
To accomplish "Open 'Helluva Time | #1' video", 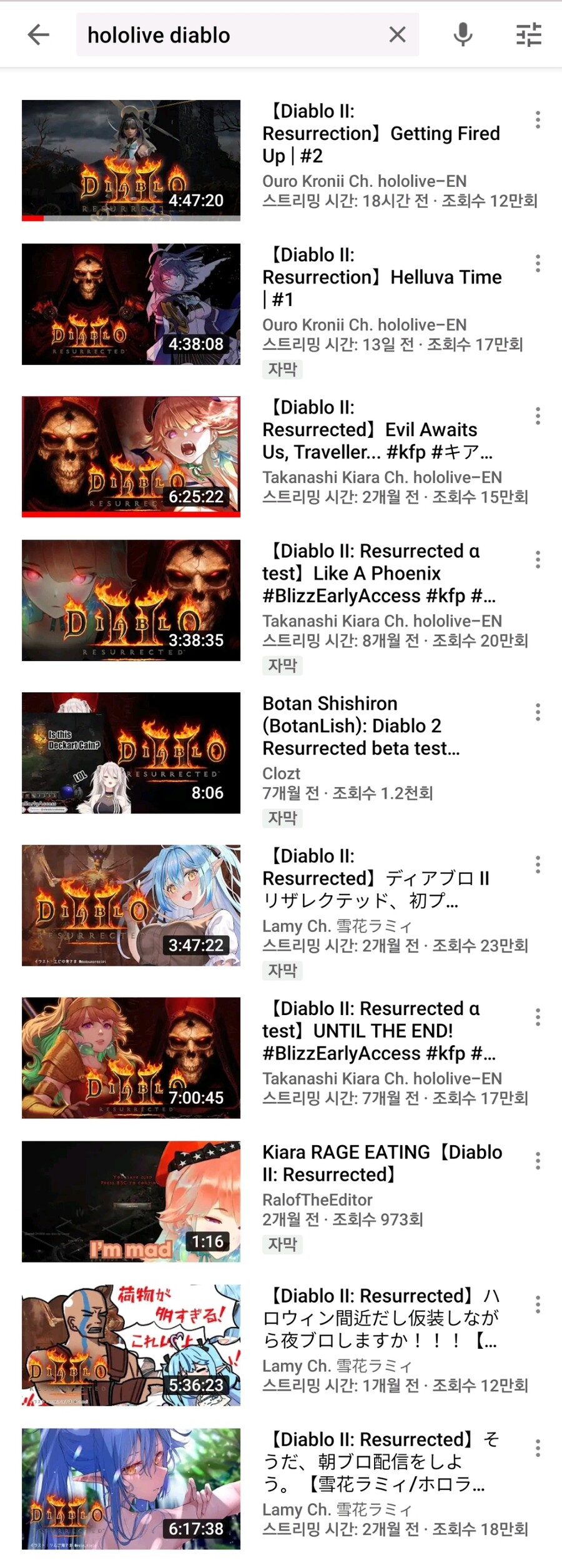I will [x=131, y=304].
